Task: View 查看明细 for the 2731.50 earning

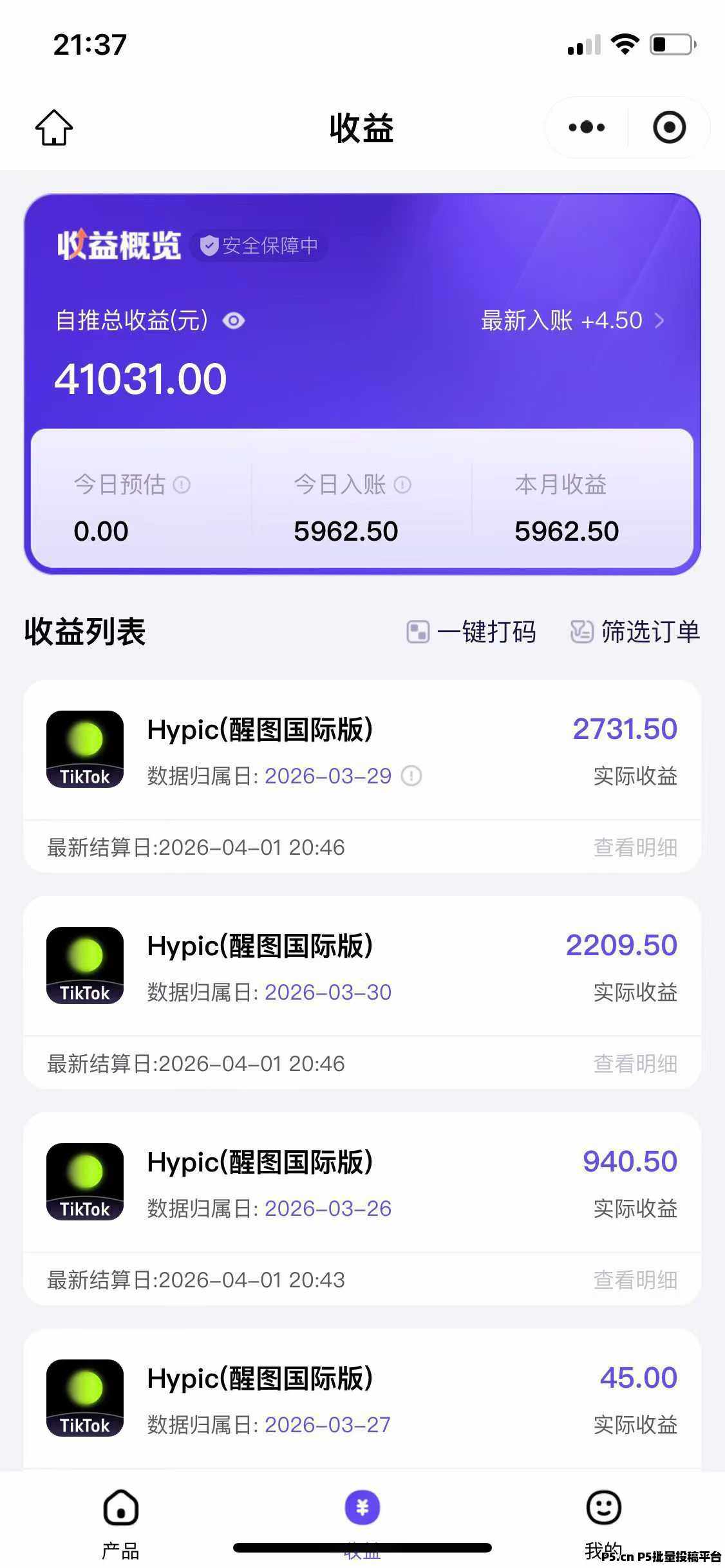Action: pos(635,847)
